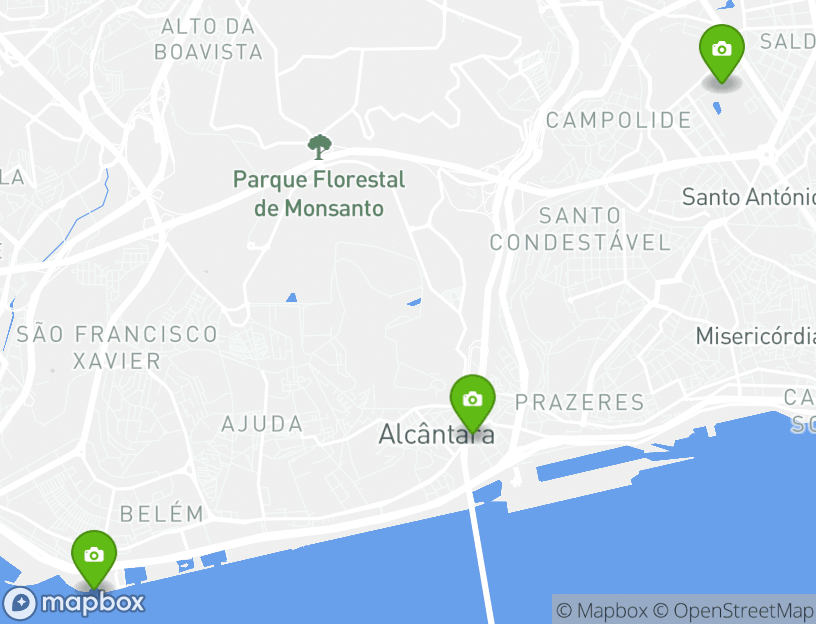This screenshot has width=816, height=624.
Task: Open the camera marker by Belém waterfront
Action: (x=94, y=556)
